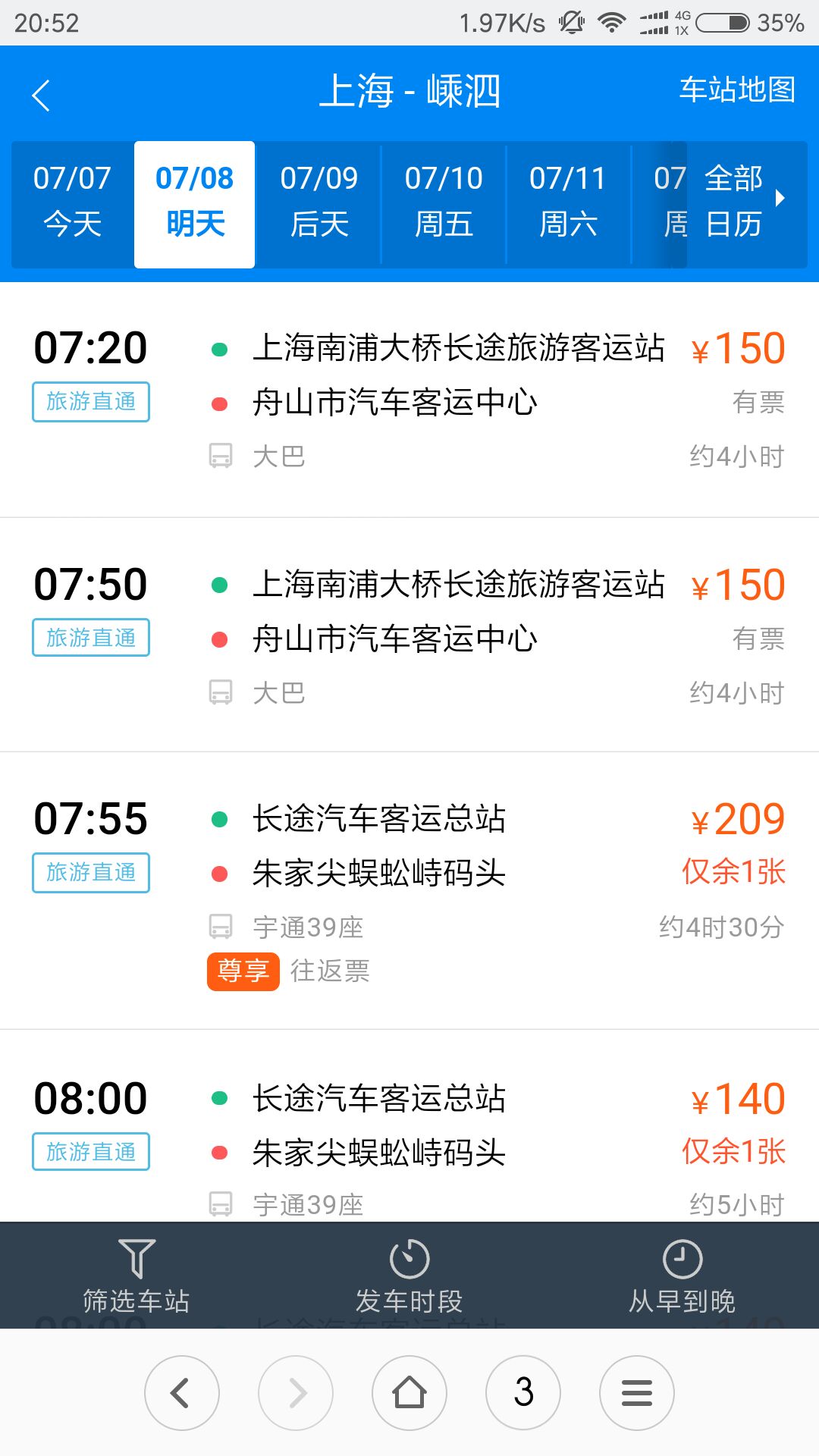Go back using the header arrow
This screenshot has width=819, height=1456.
coord(42,96)
